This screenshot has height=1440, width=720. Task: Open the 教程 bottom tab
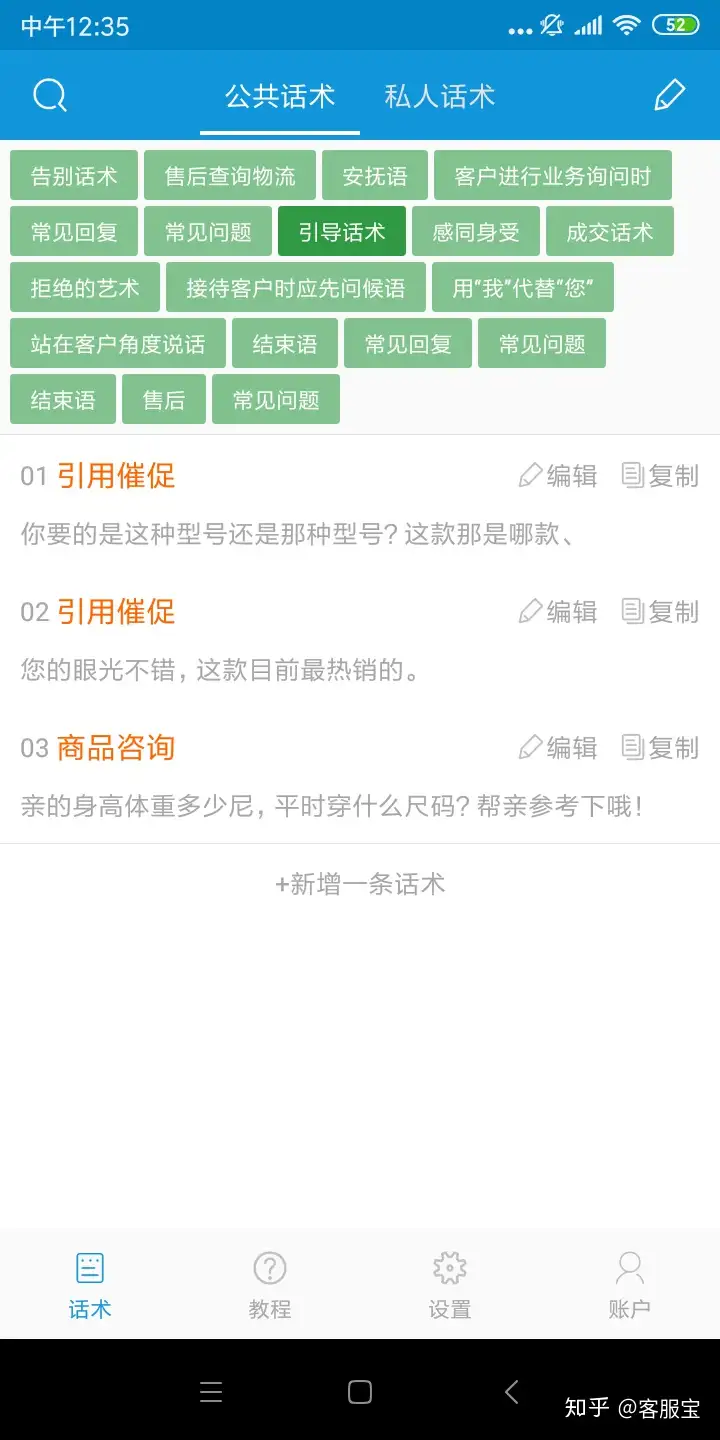click(270, 1285)
